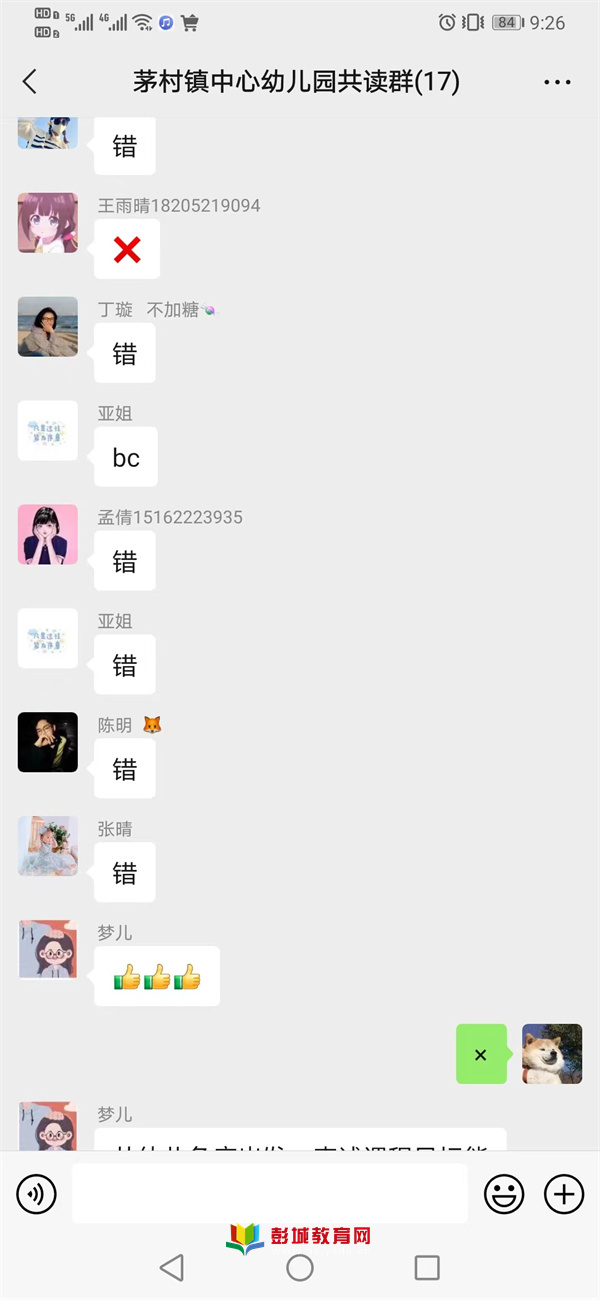This screenshot has height=1300, width=600.
Task: Open 张晴's profile avatar
Action: pos(48,846)
